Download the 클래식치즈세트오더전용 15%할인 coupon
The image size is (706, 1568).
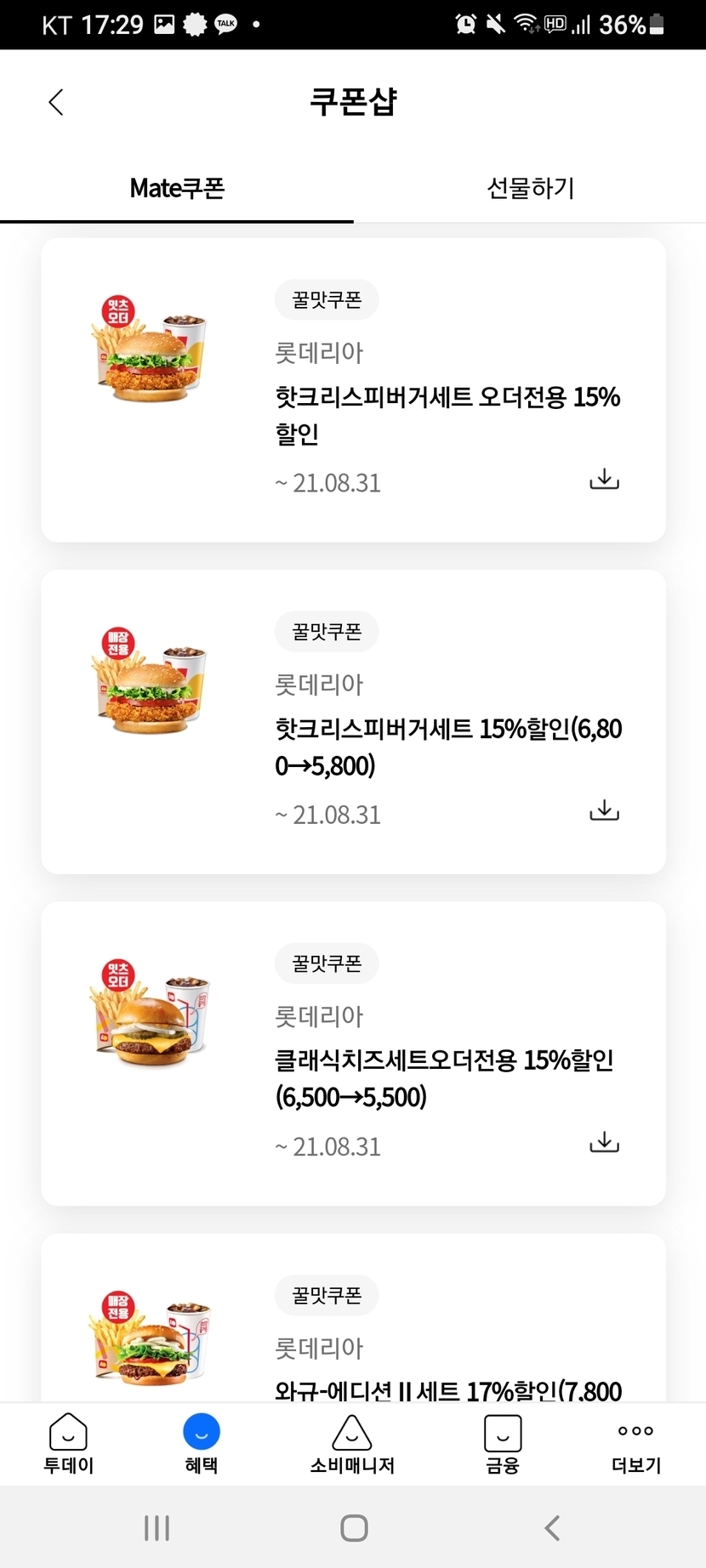coord(604,1143)
